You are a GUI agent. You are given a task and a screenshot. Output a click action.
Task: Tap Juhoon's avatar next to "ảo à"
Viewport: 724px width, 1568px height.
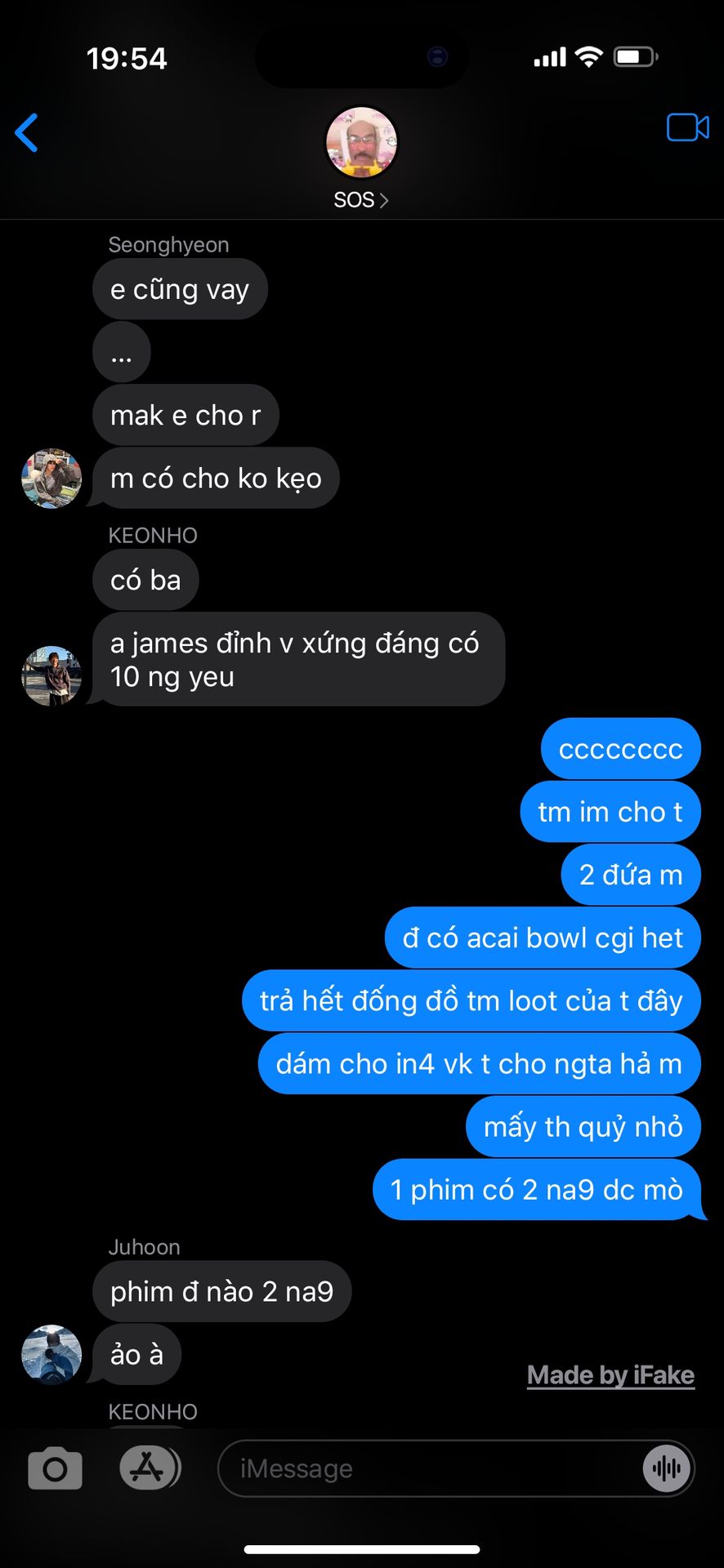tap(51, 1355)
